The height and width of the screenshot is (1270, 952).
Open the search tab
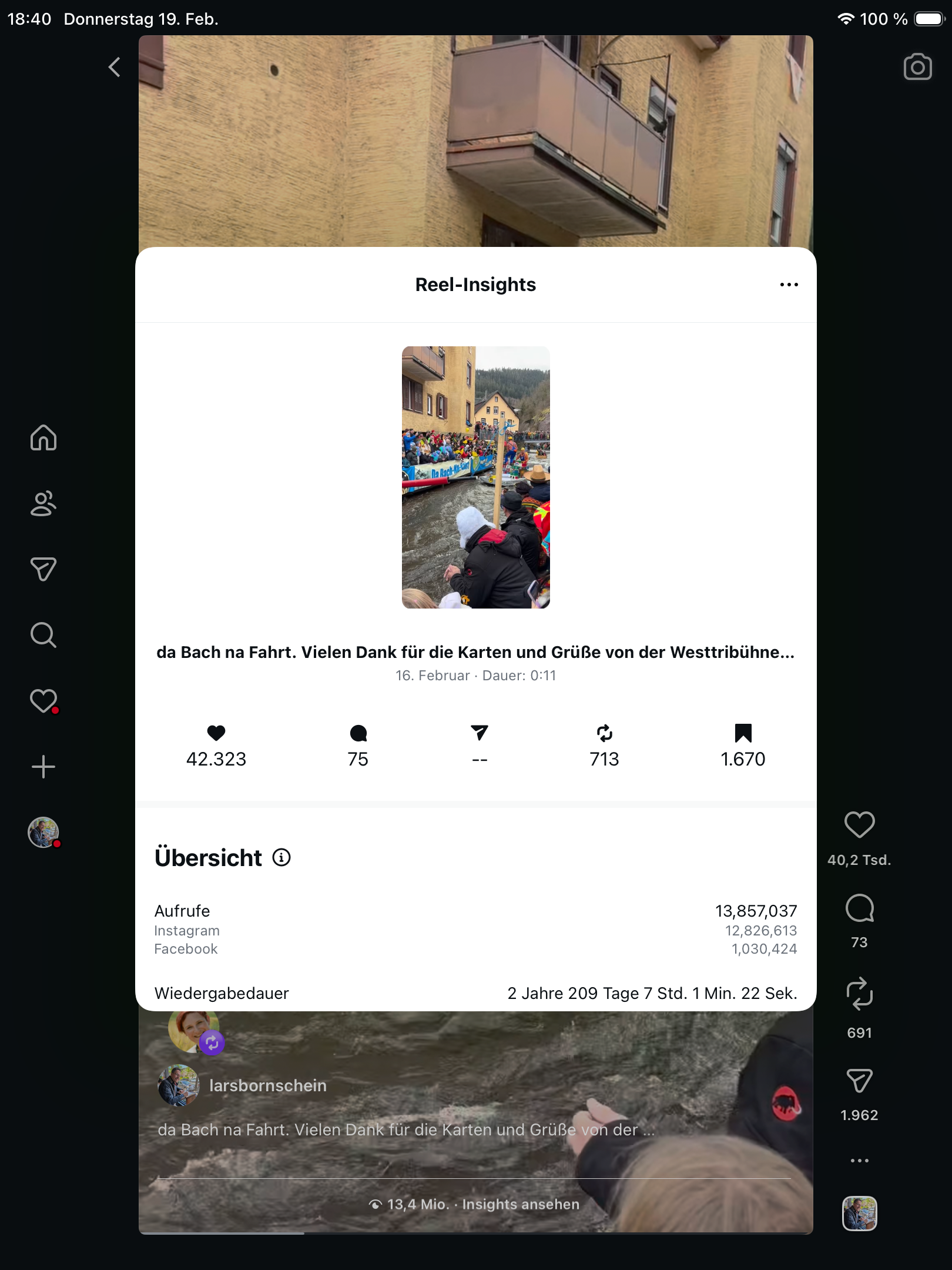(43, 635)
